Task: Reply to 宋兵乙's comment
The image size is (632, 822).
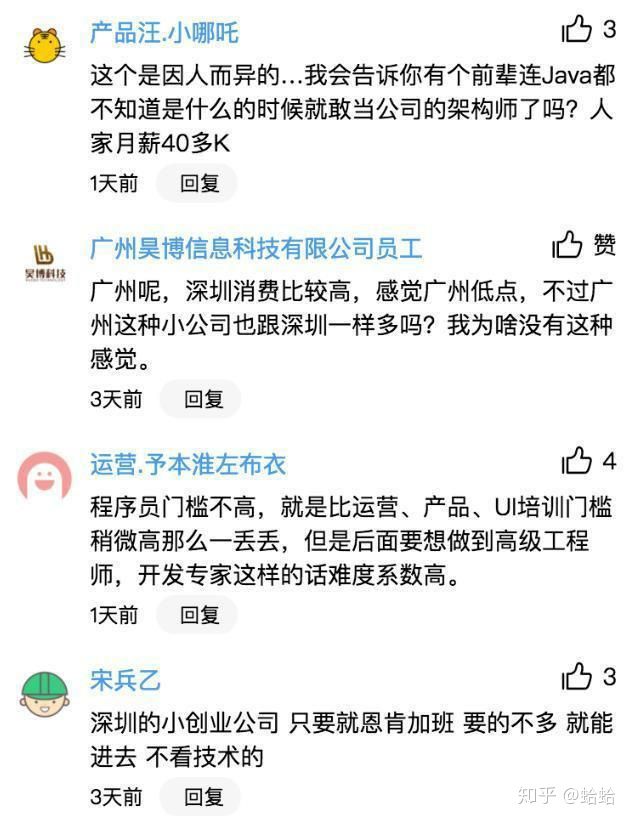Action: (x=203, y=796)
